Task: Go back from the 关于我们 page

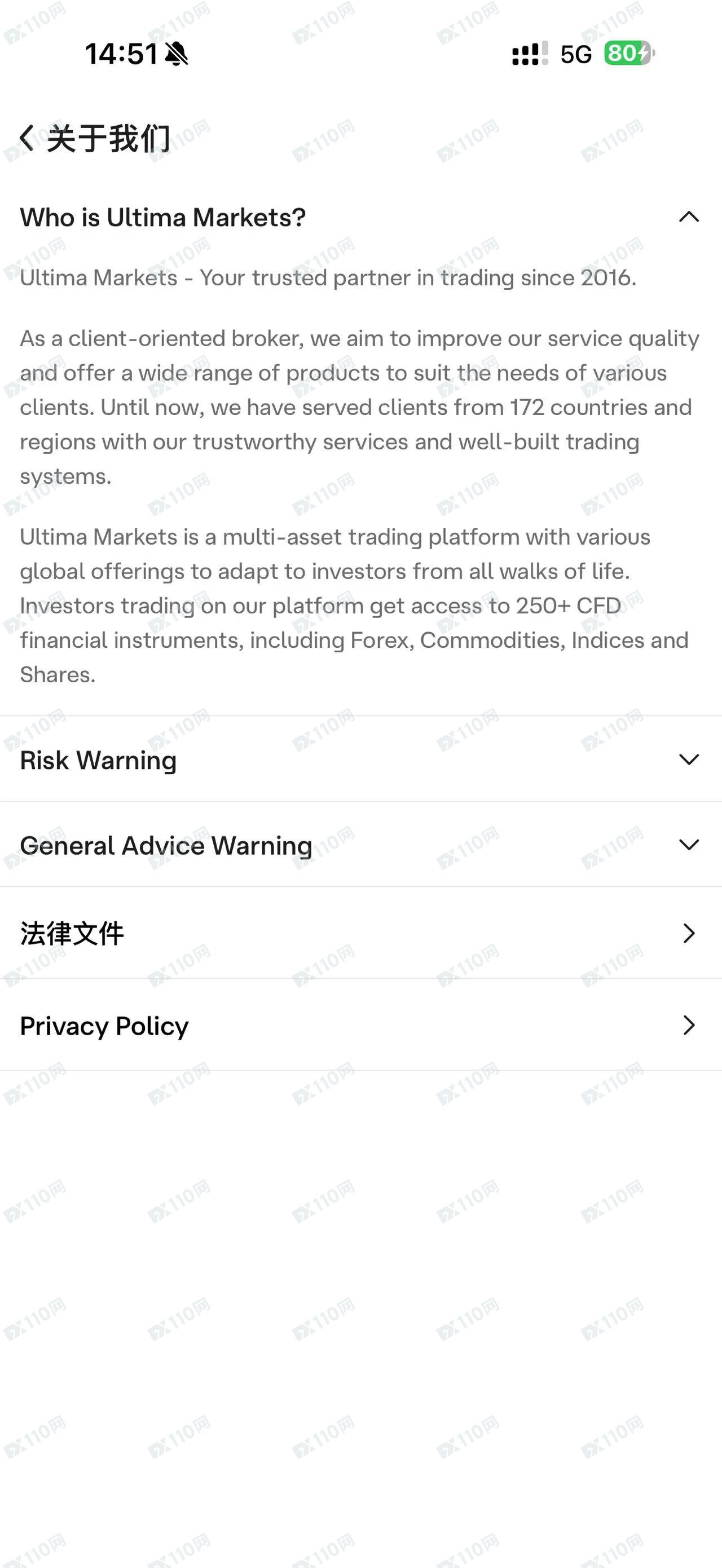Action: (26, 138)
